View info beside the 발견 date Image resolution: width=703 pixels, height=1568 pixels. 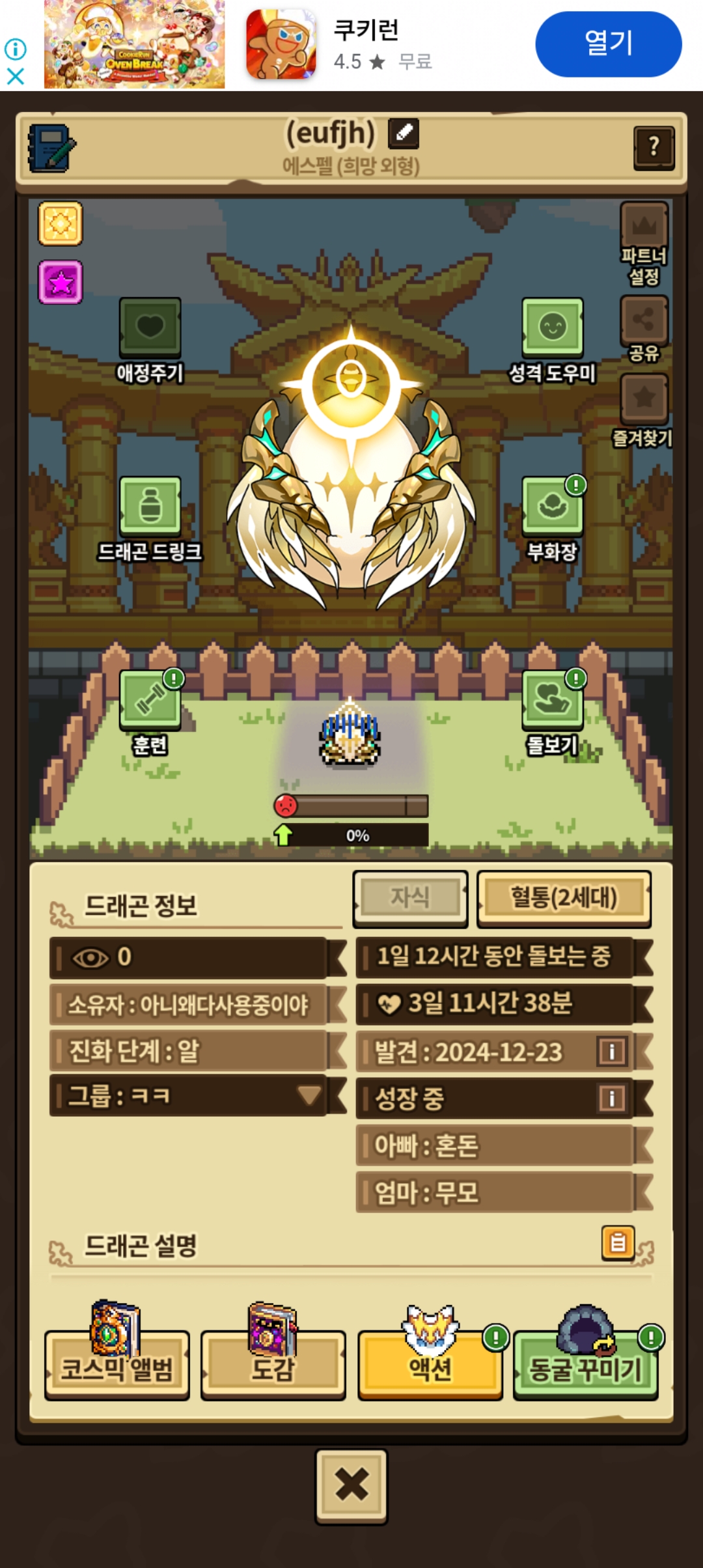[611, 1051]
